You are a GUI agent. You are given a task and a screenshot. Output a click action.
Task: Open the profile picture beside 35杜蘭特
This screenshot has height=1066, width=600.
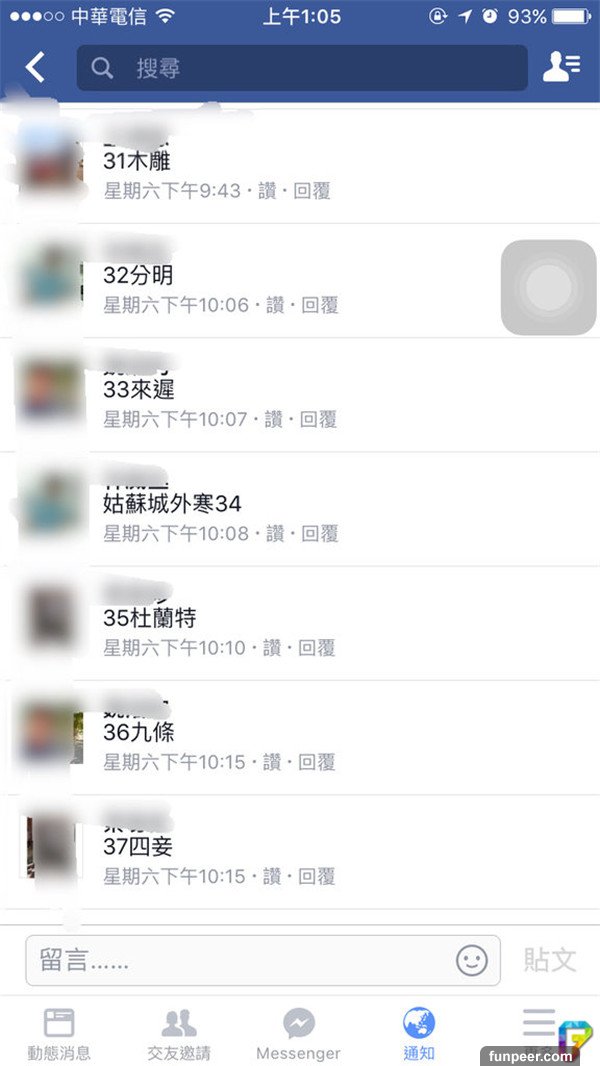[50, 618]
